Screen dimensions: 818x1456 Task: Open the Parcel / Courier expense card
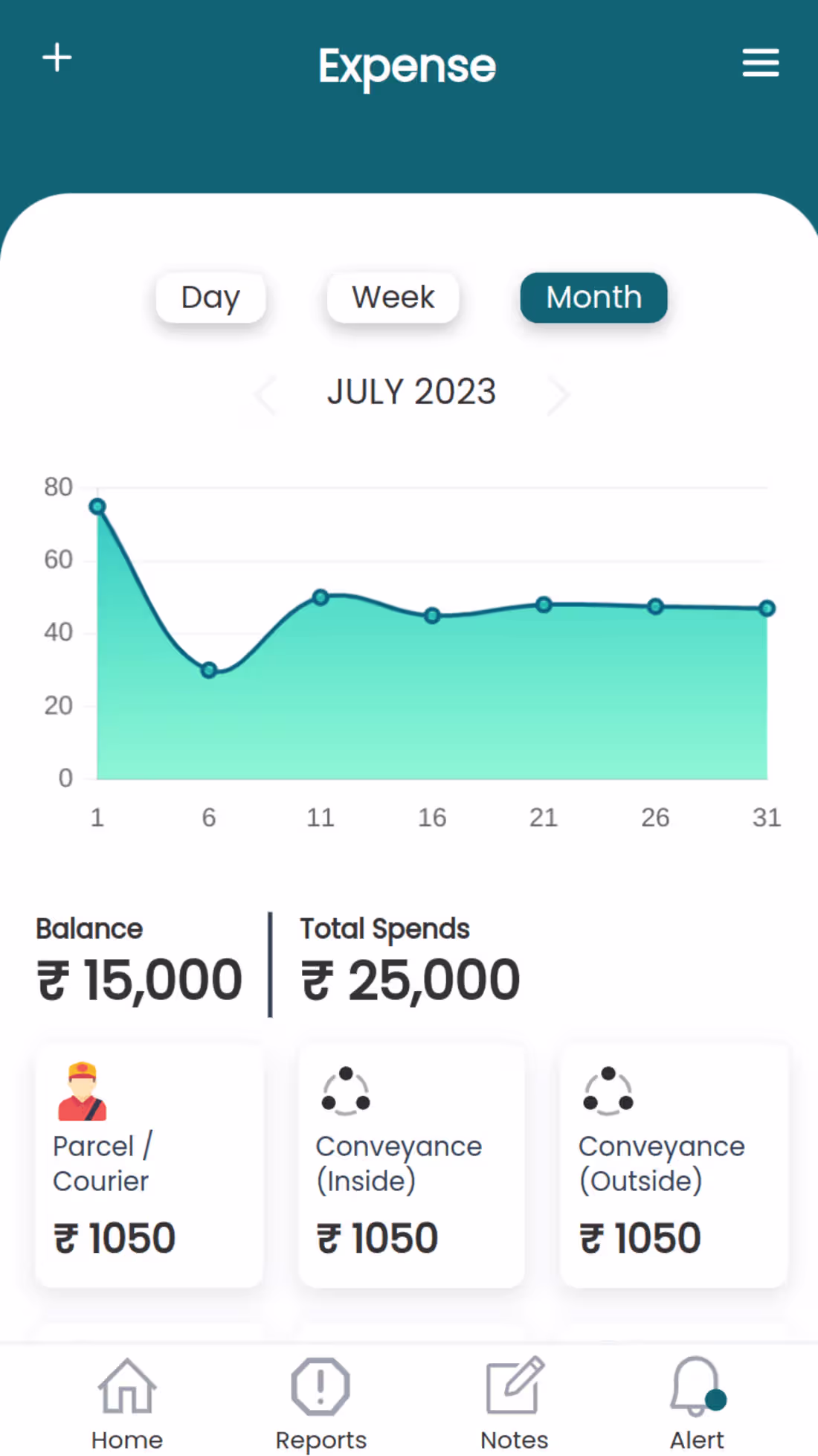[149, 1165]
